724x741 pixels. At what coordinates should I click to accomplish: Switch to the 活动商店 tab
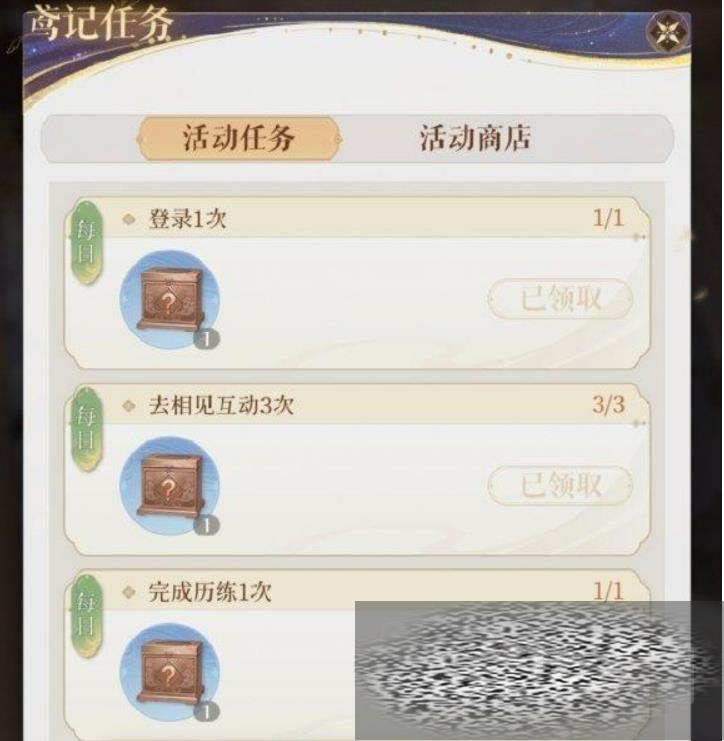coord(475,138)
